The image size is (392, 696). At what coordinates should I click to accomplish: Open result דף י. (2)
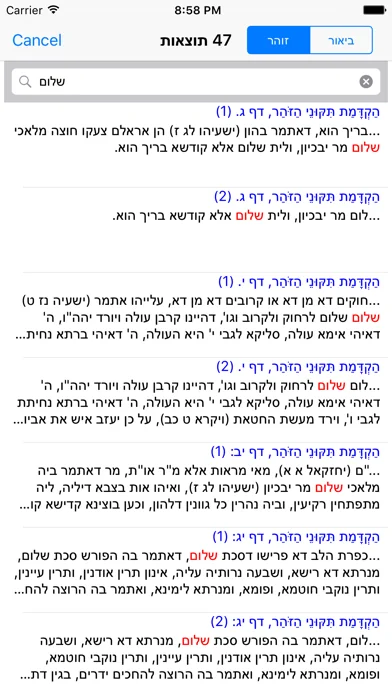(196, 400)
